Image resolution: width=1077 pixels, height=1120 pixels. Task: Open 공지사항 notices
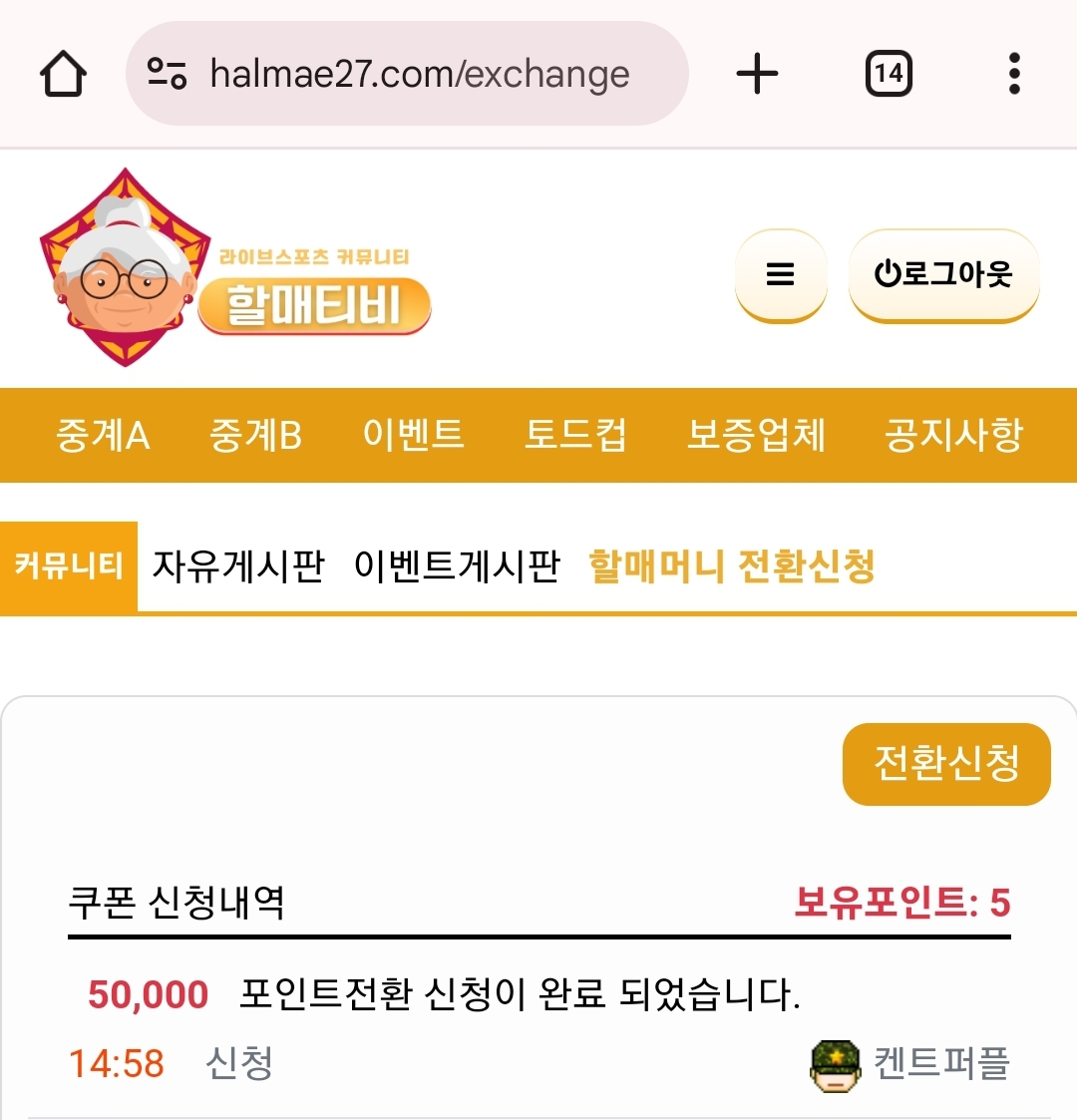coord(953,435)
